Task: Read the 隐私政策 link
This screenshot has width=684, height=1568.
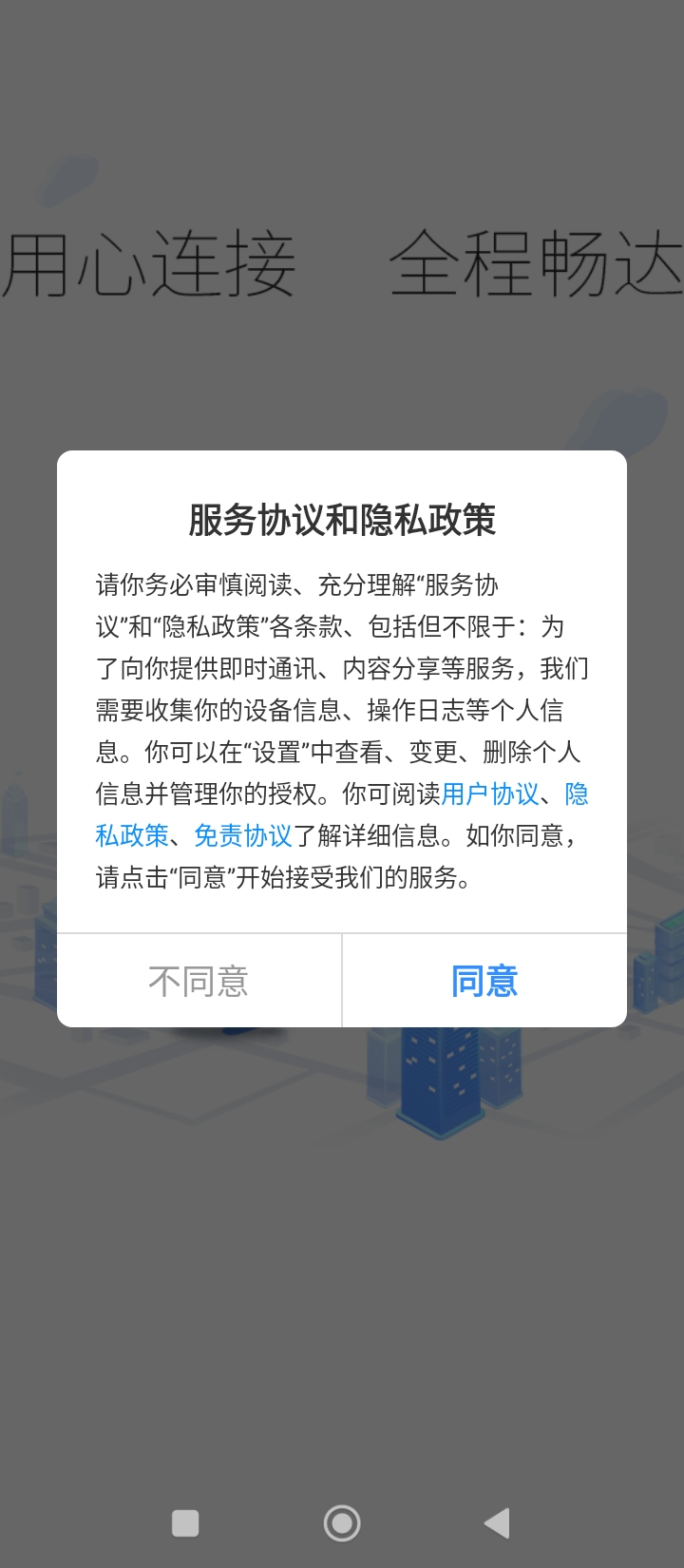Action: coord(132,835)
